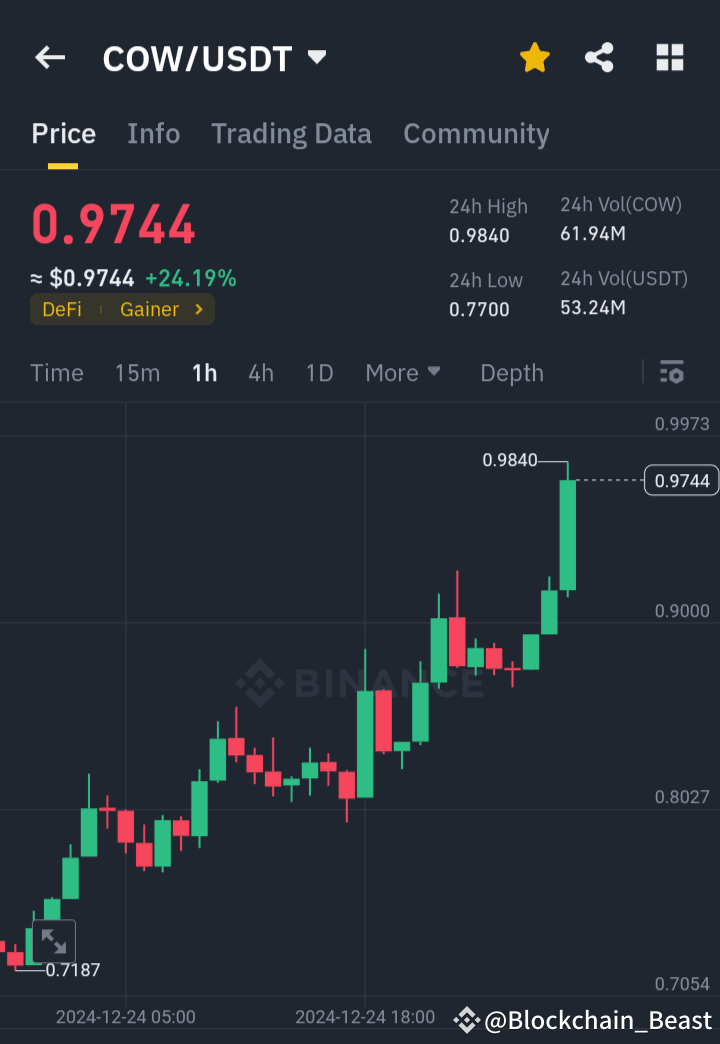Click the current price label 0.9744
Image resolution: width=720 pixels, height=1044 pixels.
(x=681, y=480)
